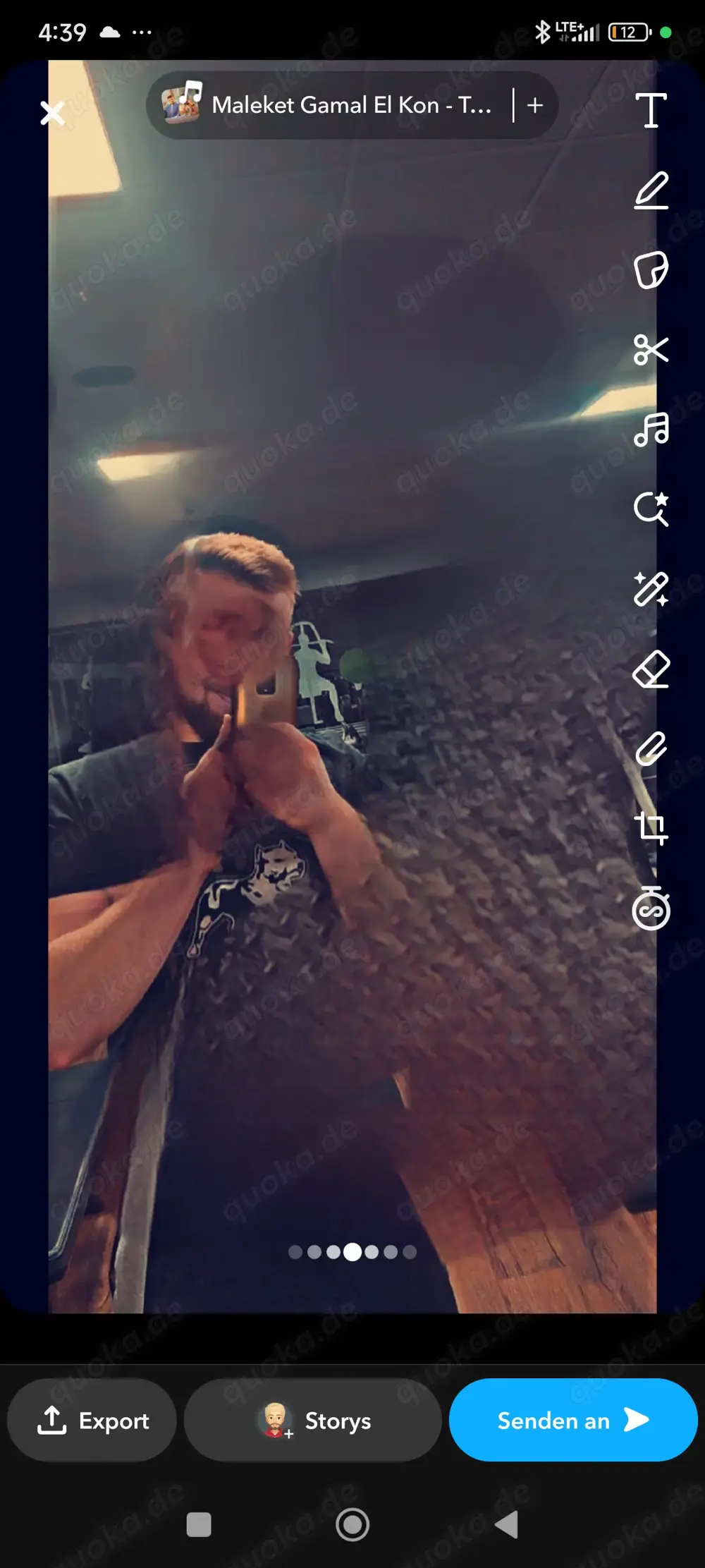Image resolution: width=705 pixels, height=1568 pixels.
Task: Select the scissors cutout tool
Action: click(x=651, y=350)
